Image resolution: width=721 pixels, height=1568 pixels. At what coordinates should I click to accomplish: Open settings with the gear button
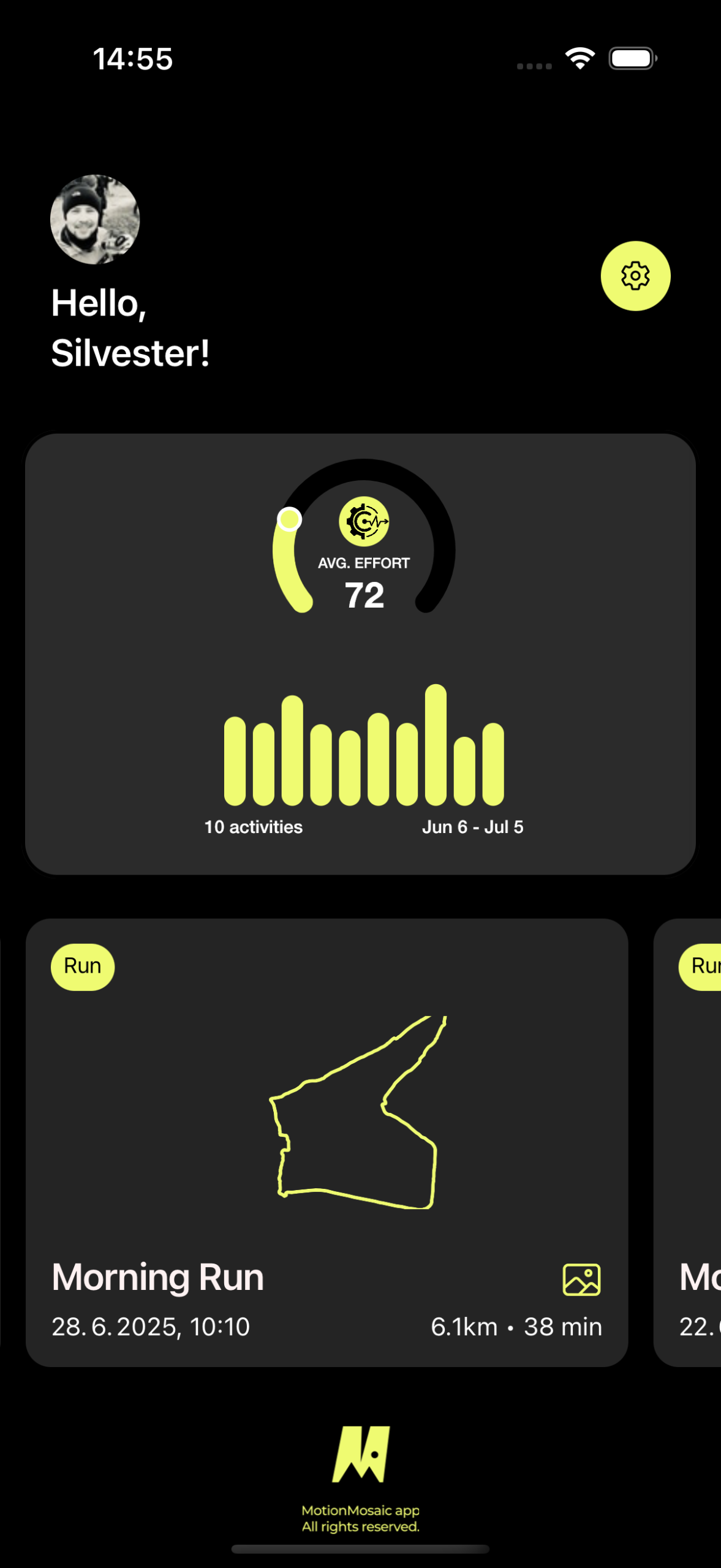point(635,276)
